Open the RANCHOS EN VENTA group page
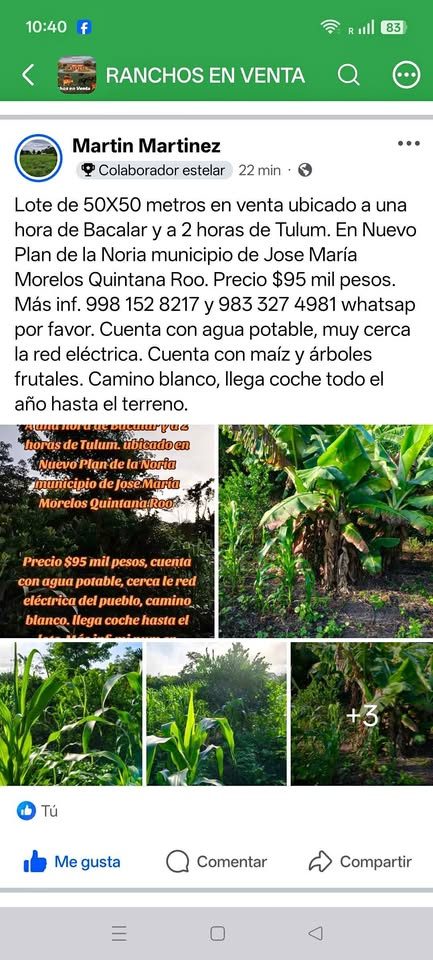The width and height of the screenshot is (433, 960). (x=205, y=75)
